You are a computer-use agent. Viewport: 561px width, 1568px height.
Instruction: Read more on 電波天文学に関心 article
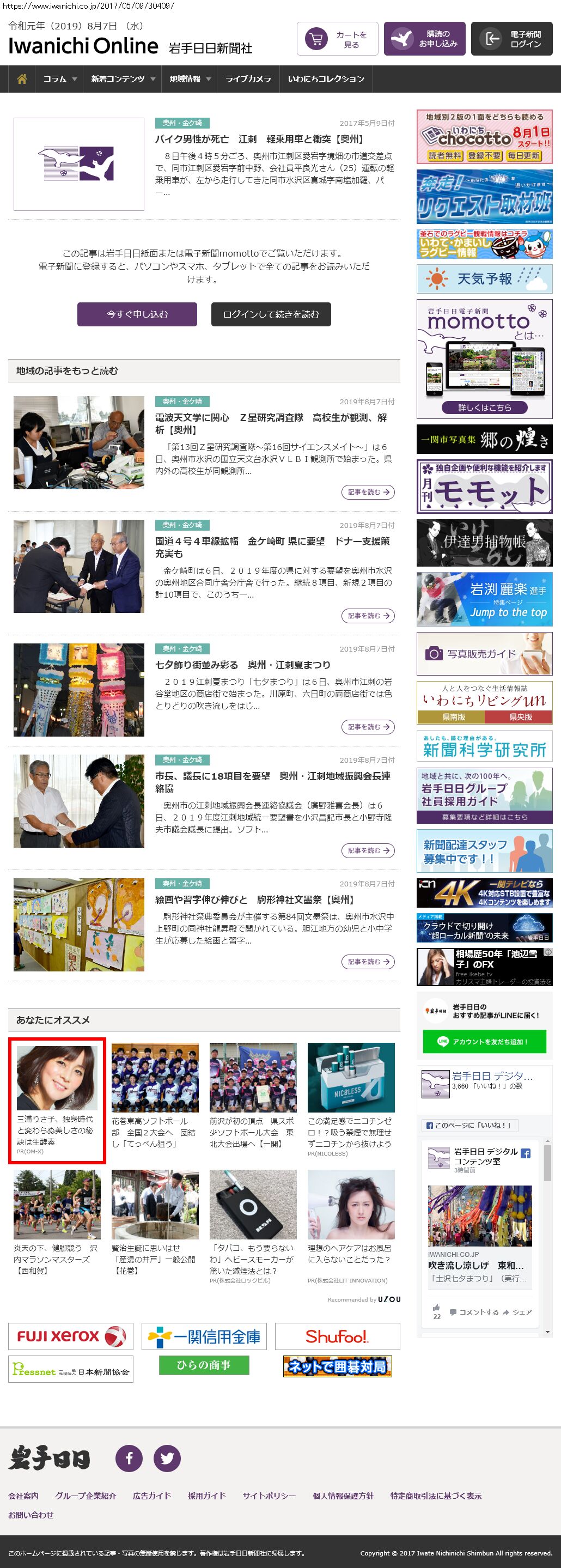coord(368,492)
